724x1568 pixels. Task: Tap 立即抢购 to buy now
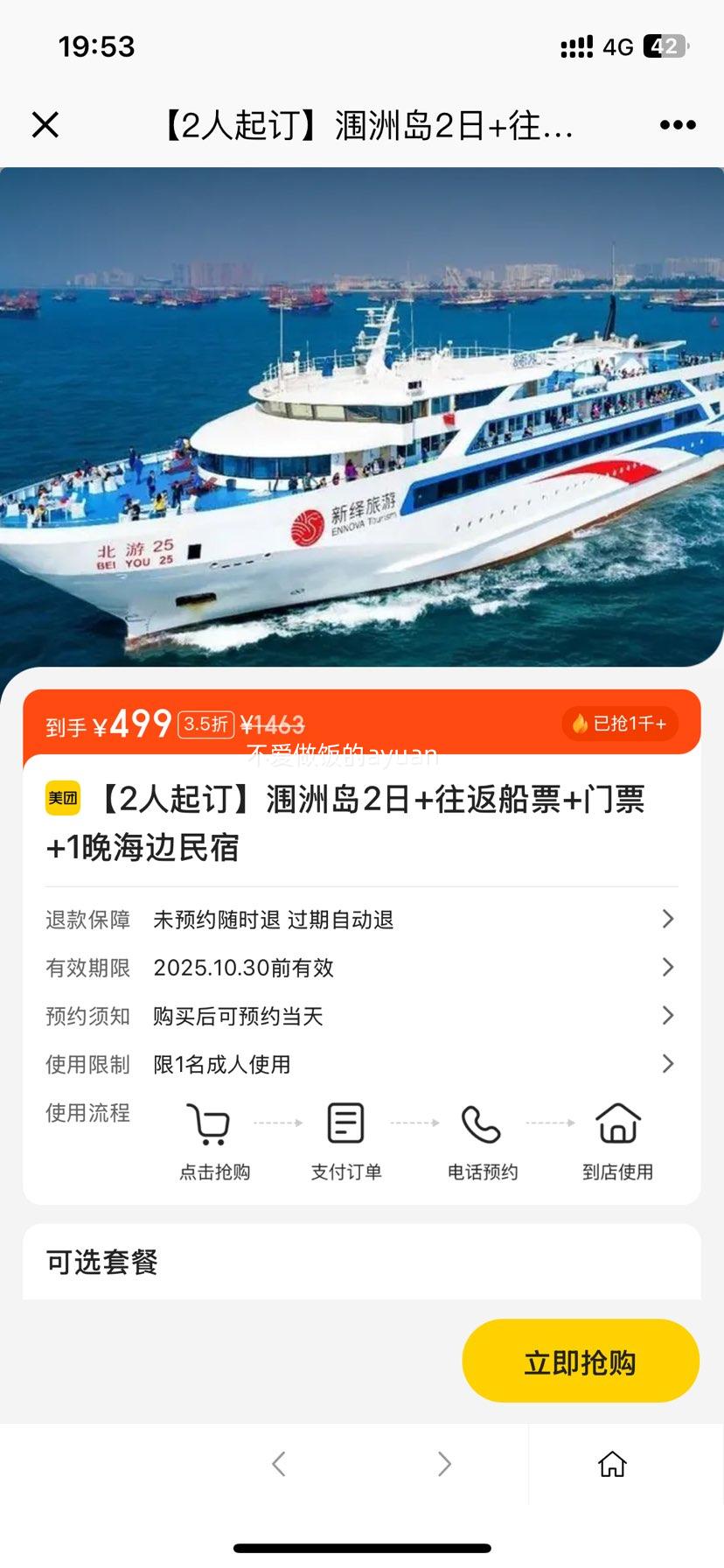(x=580, y=1361)
